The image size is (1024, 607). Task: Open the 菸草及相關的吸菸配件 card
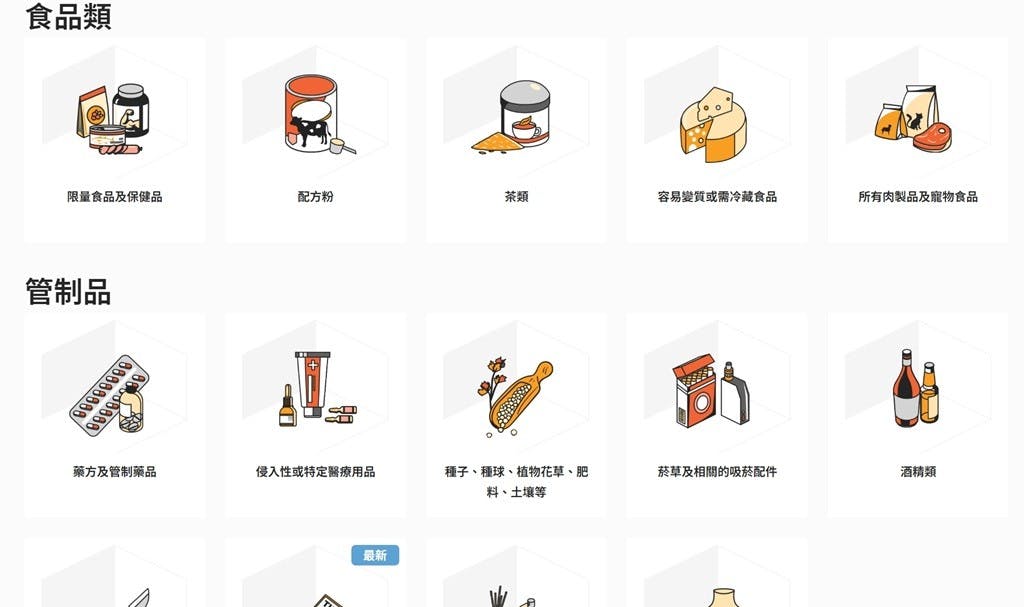(x=717, y=415)
